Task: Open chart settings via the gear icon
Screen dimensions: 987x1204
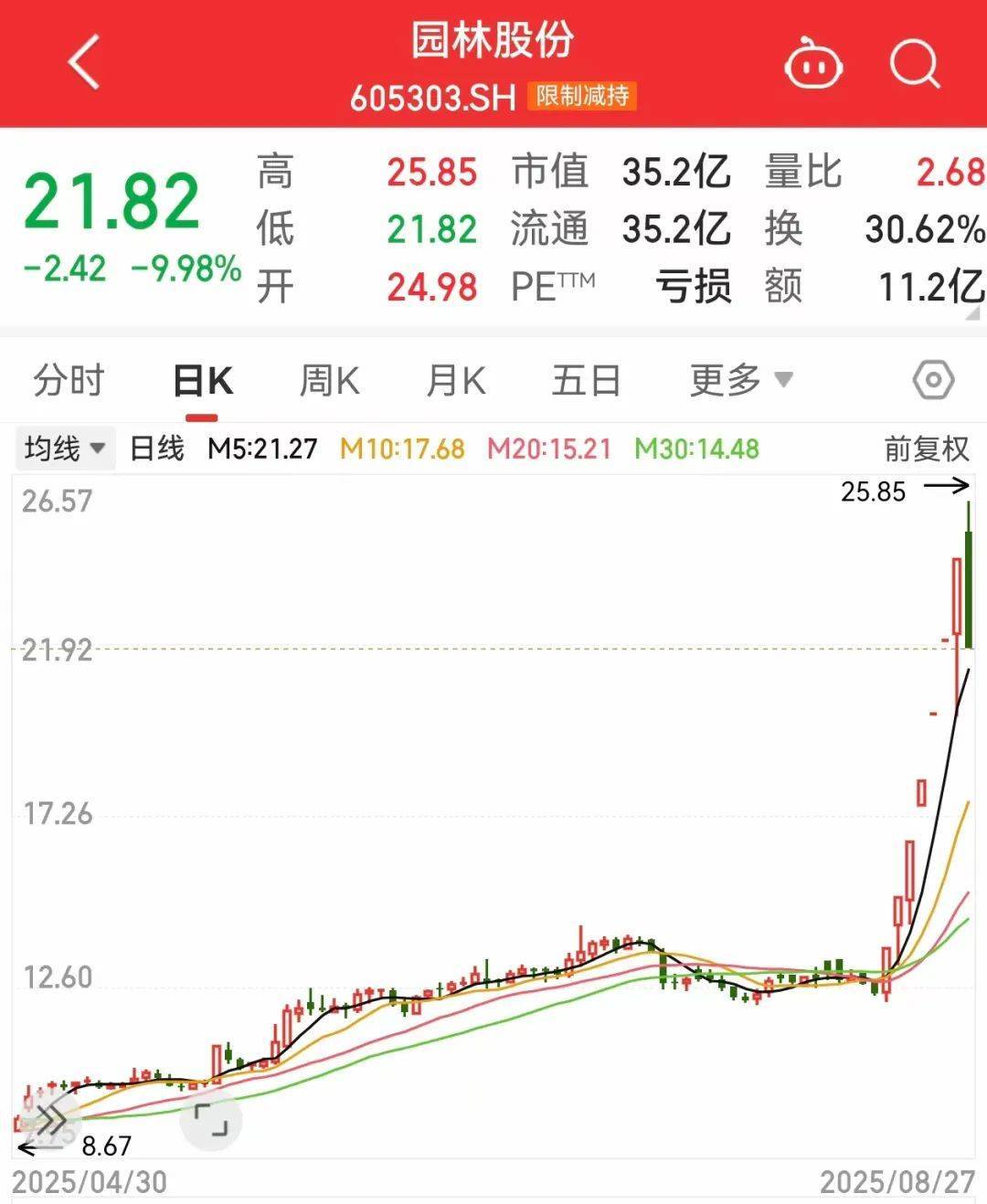Action: (x=934, y=381)
